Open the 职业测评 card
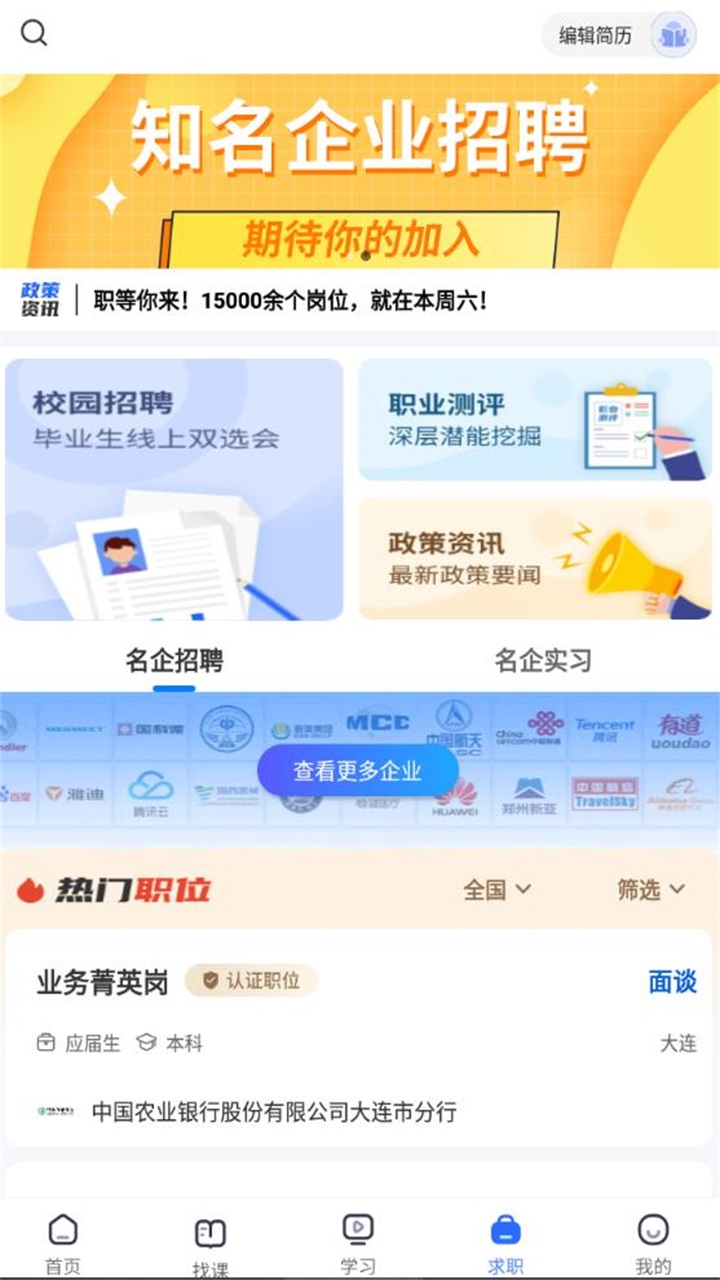Image resolution: width=720 pixels, height=1280 pixels. click(535, 420)
